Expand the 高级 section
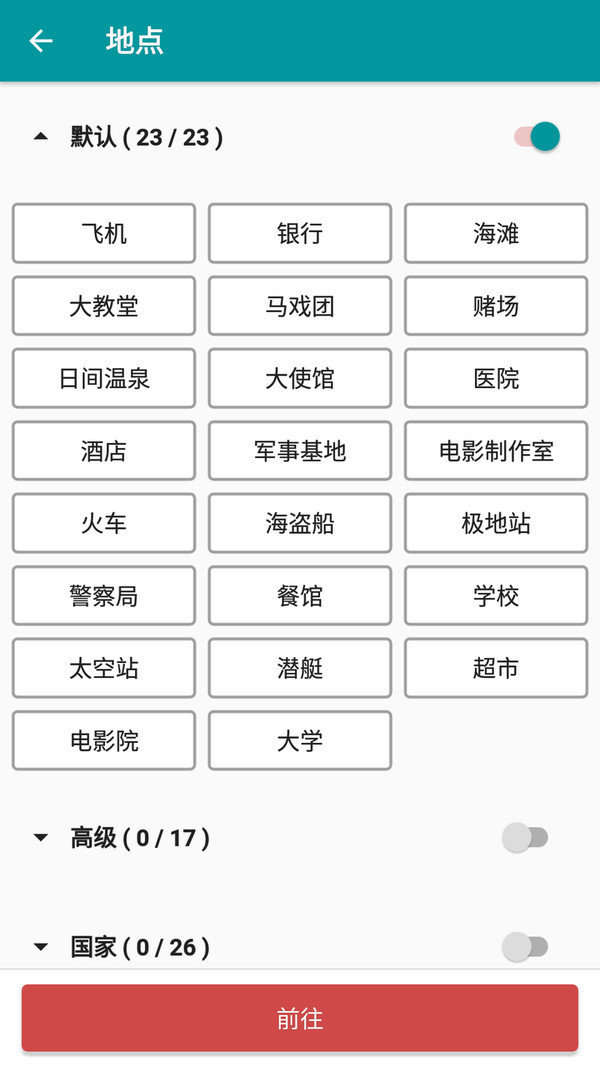 point(41,838)
